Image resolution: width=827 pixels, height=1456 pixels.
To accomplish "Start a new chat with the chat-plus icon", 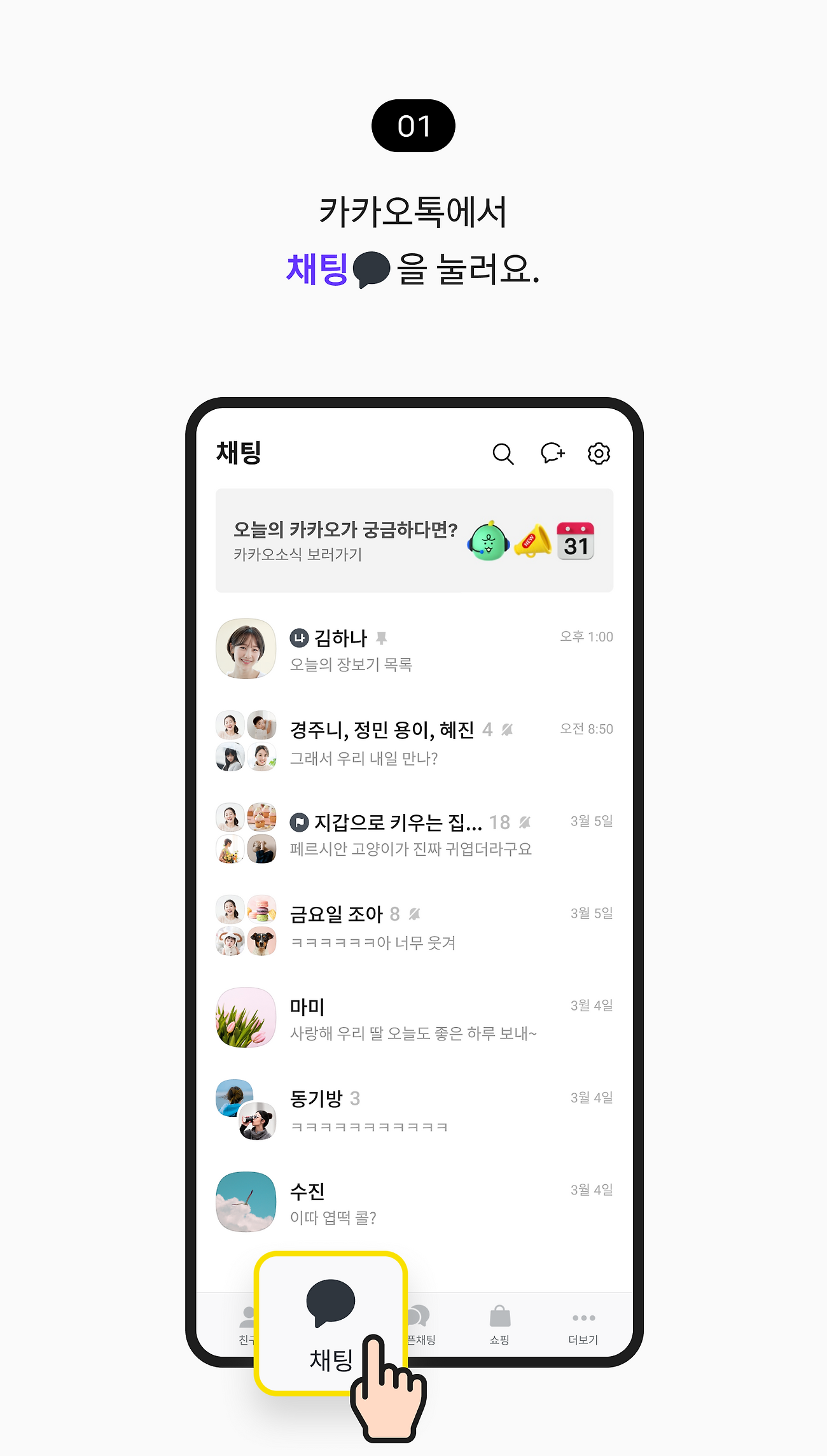I will 552,453.
